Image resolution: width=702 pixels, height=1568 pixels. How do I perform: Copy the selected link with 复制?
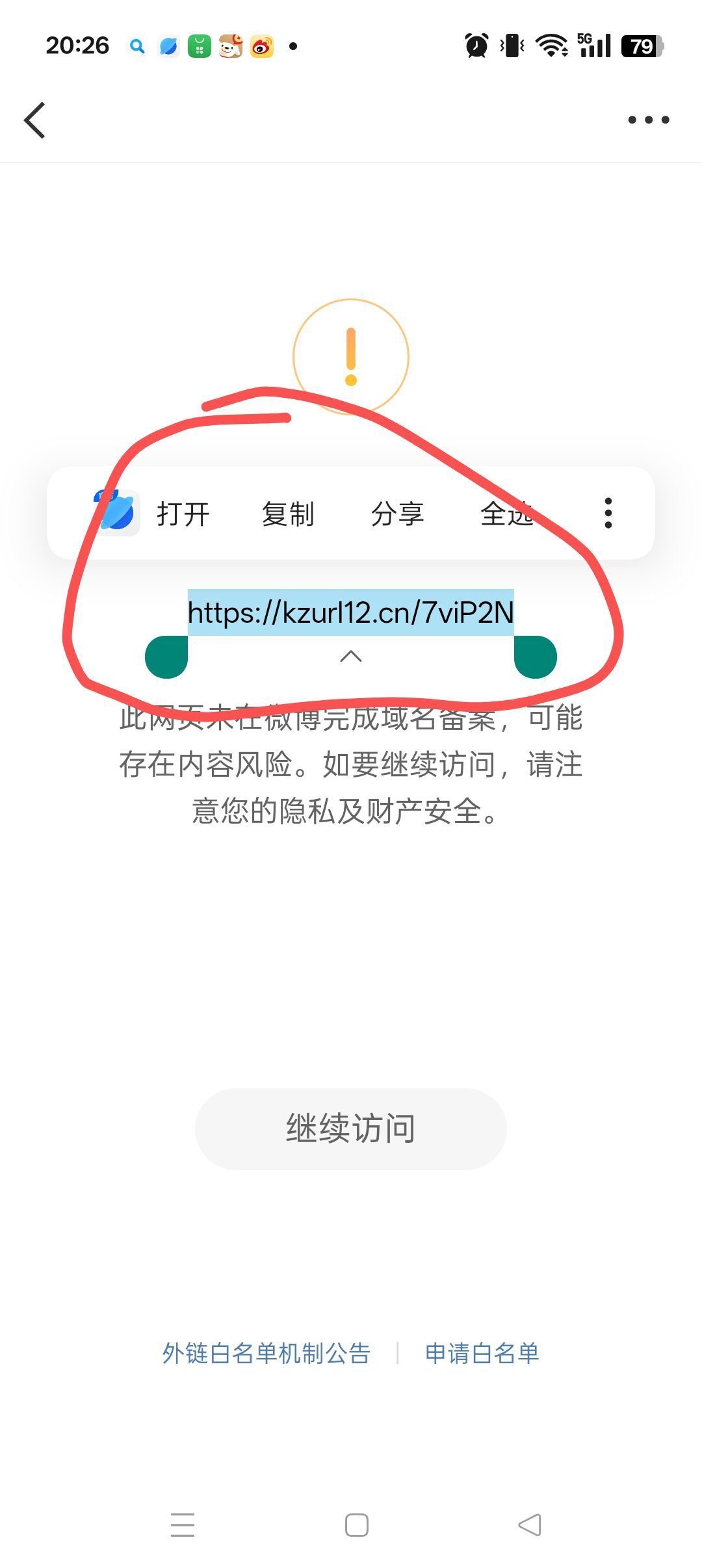click(x=288, y=514)
